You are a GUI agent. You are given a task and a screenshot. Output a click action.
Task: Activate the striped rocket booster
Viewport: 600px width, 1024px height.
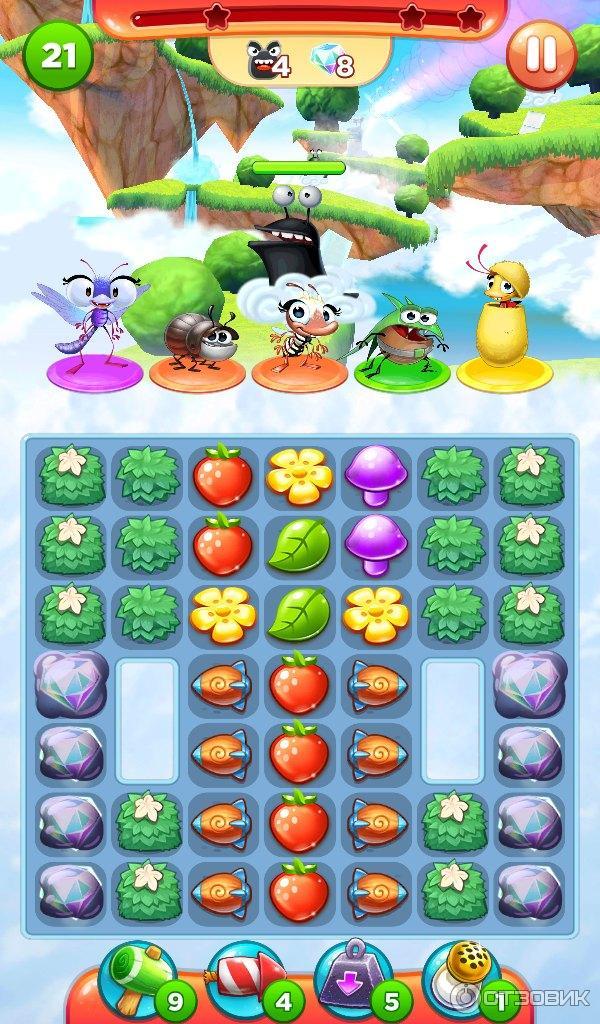pyautogui.click(x=242, y=979)
